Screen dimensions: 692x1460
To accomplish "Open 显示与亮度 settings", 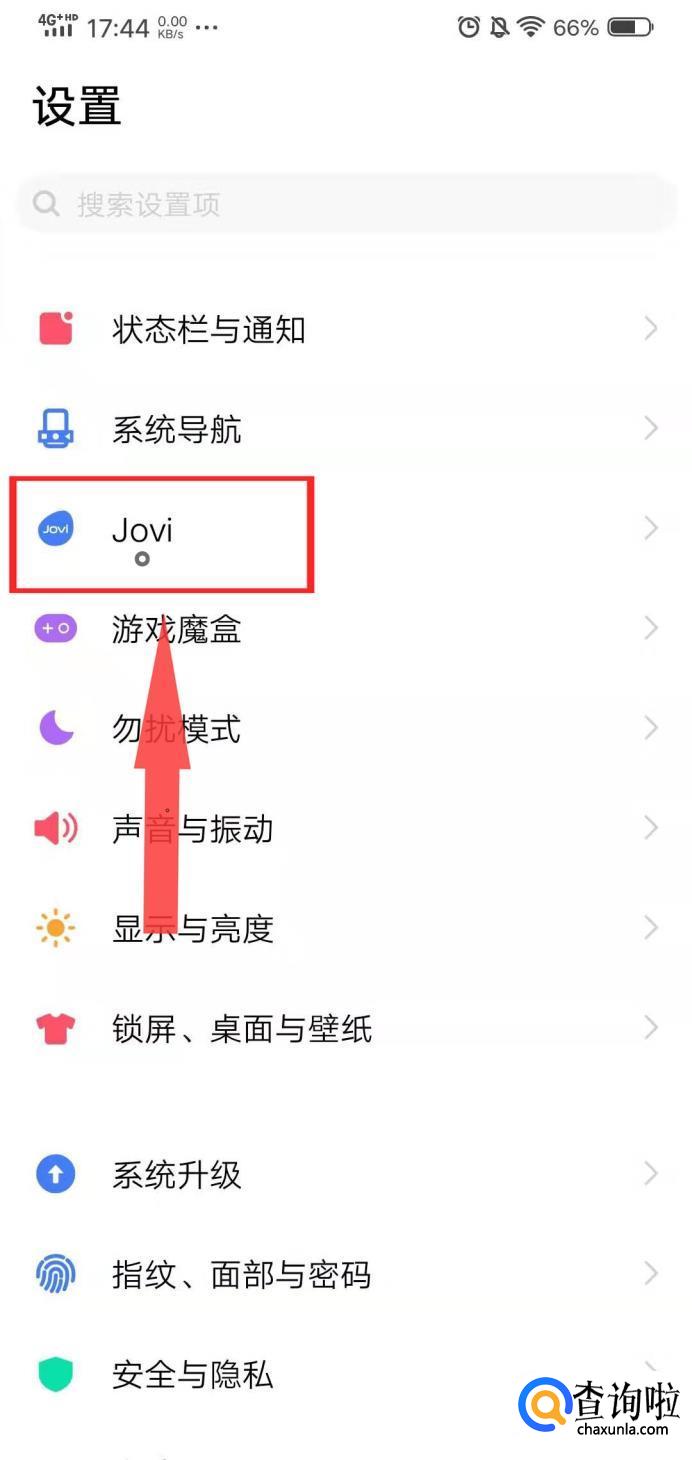I will [346, 929].
